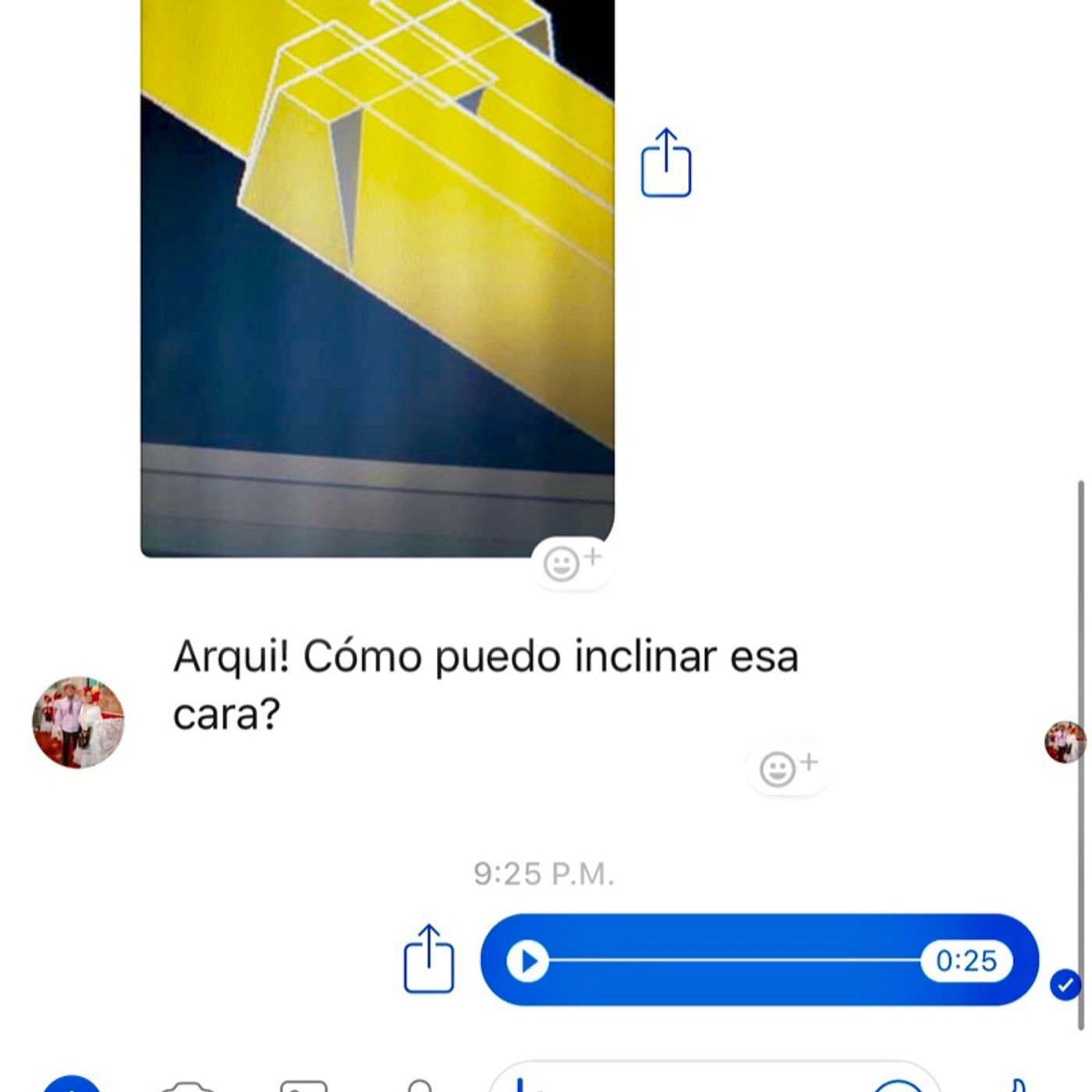Add emoji reaction to the photo
The width and height of the screenshot is (1092, 1092).
(x=572, y=562)
